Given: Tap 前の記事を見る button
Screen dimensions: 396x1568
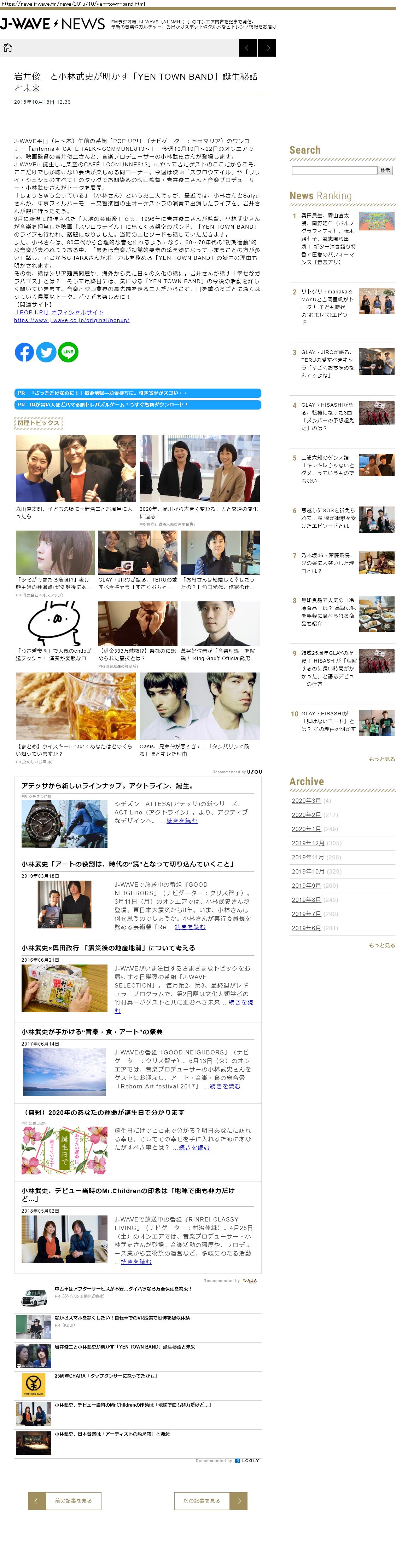Looking at the screenshot, I should tap(65, 1500).
